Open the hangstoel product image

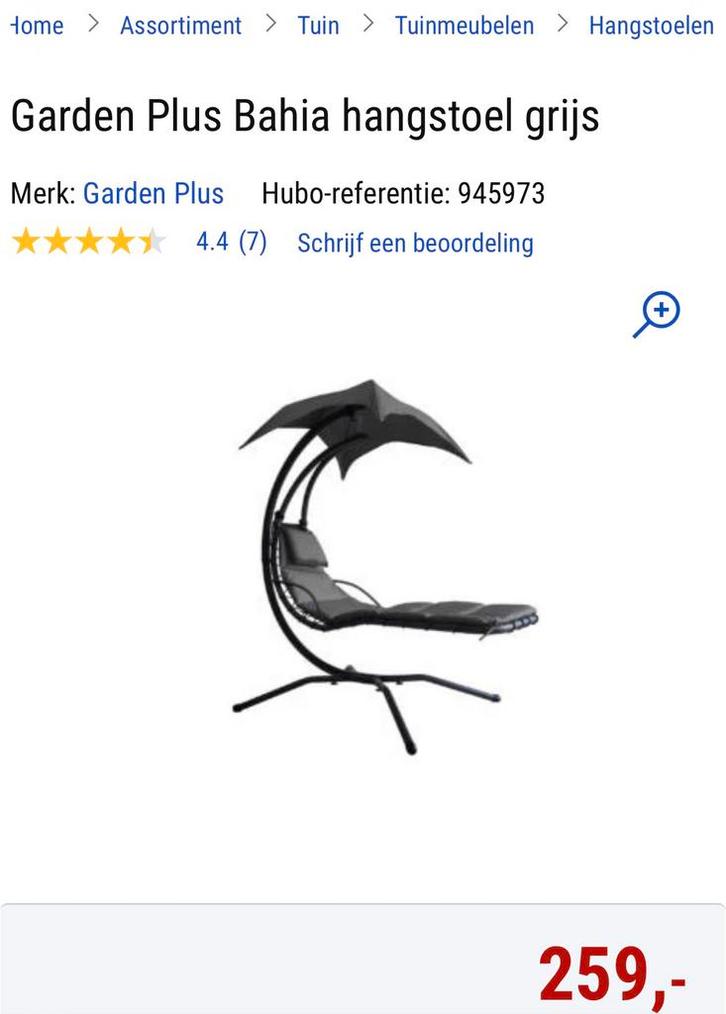click(385, 565)
